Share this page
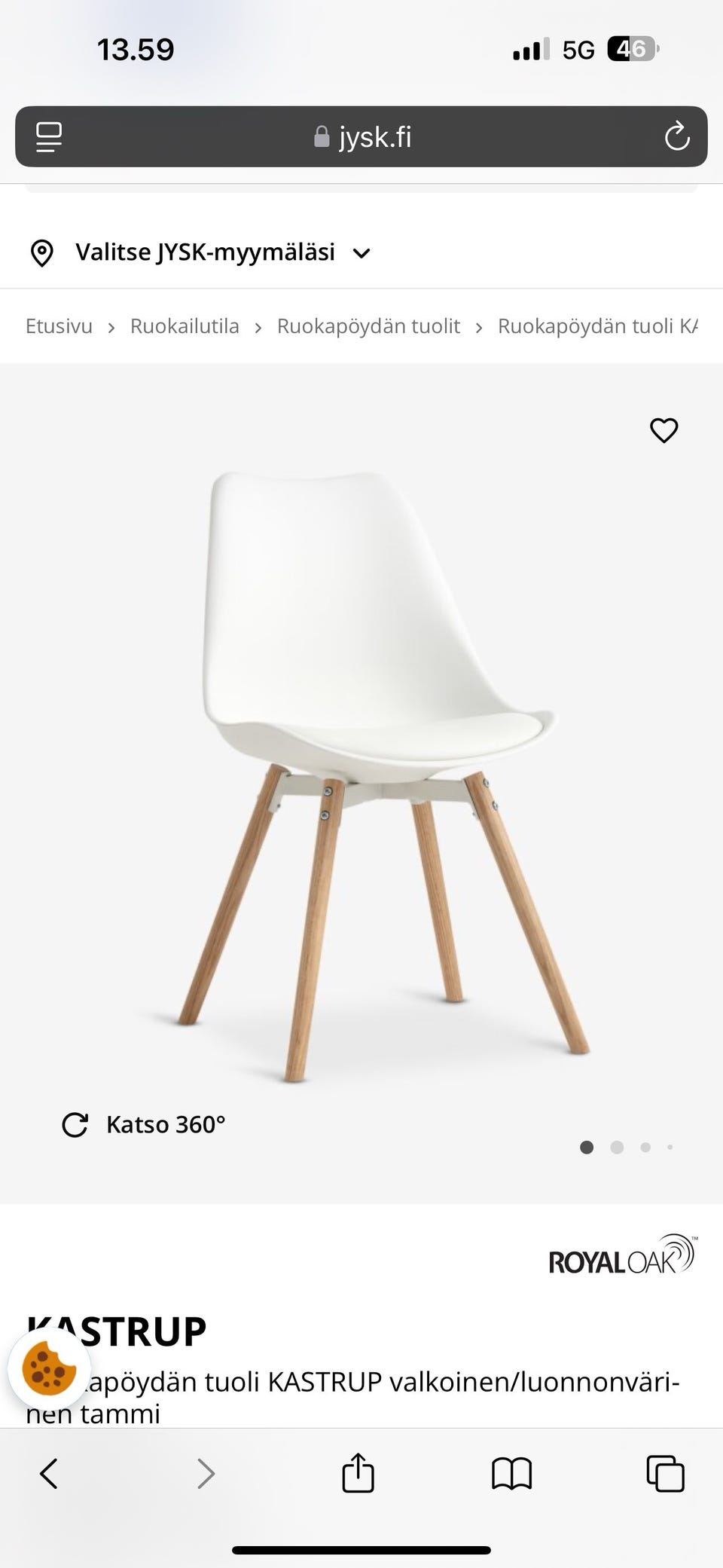This screenshot has height=1568, width=723. point(358,1472)
